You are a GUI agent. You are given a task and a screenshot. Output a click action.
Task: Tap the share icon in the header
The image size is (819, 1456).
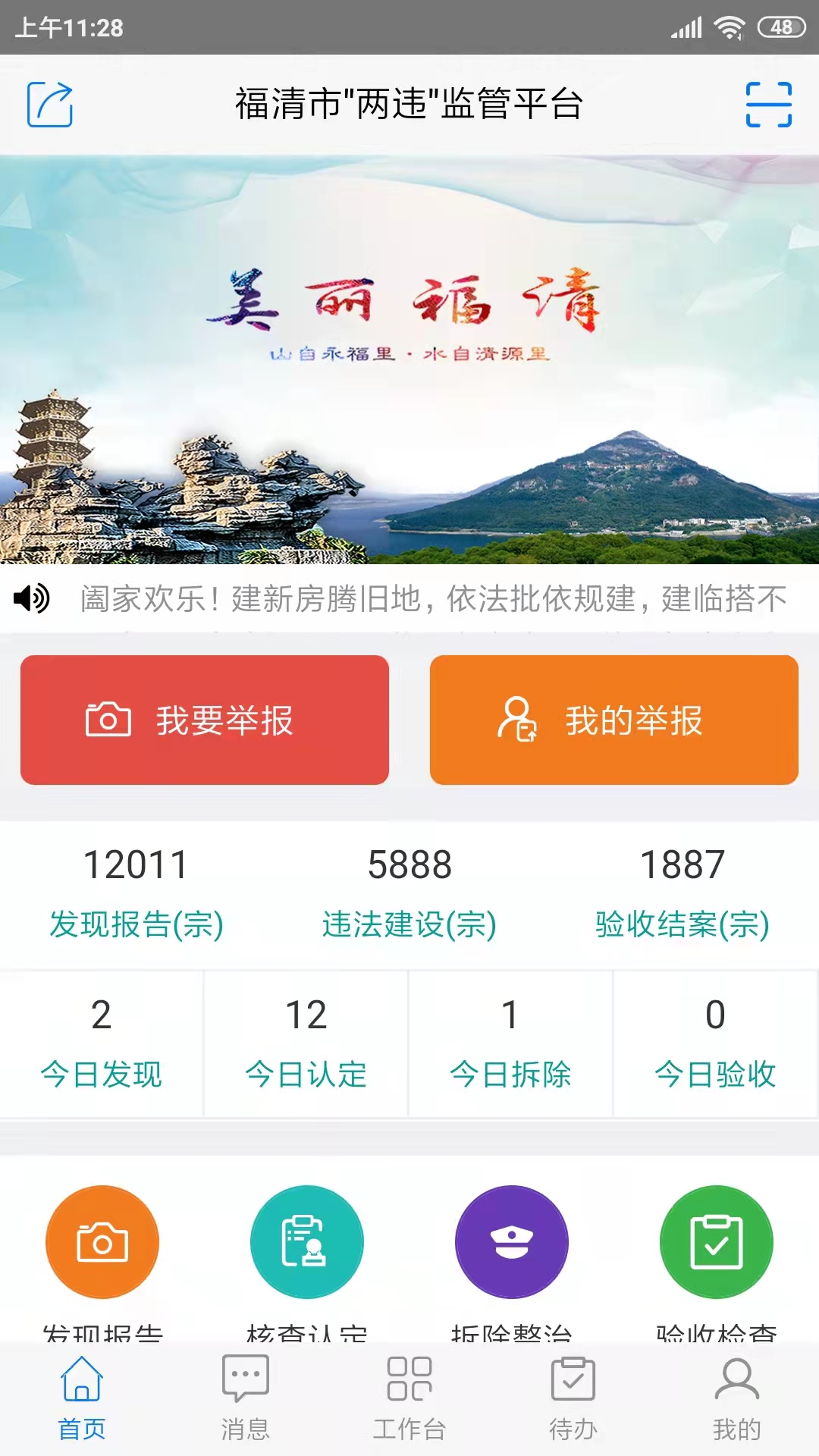tap(50, 105)
